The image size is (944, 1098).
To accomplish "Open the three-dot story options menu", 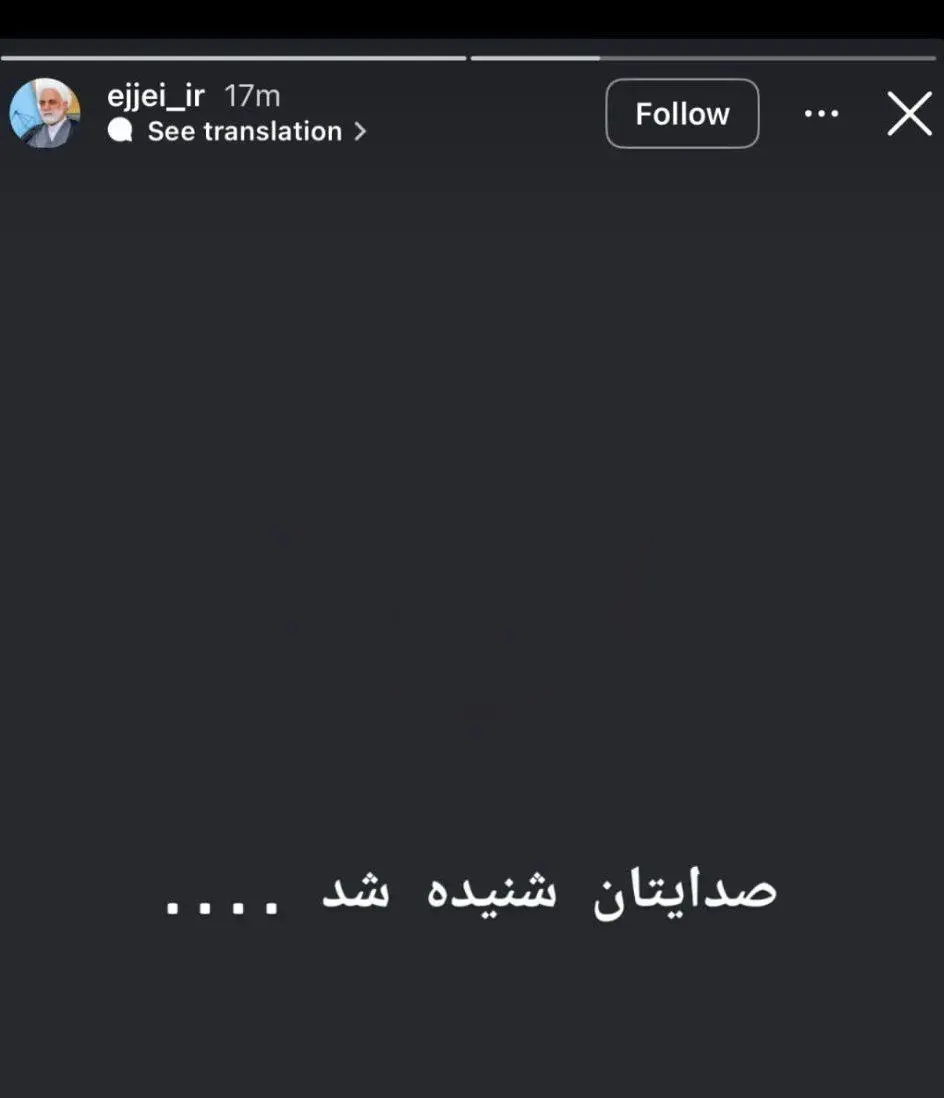I will pos(821,114).
